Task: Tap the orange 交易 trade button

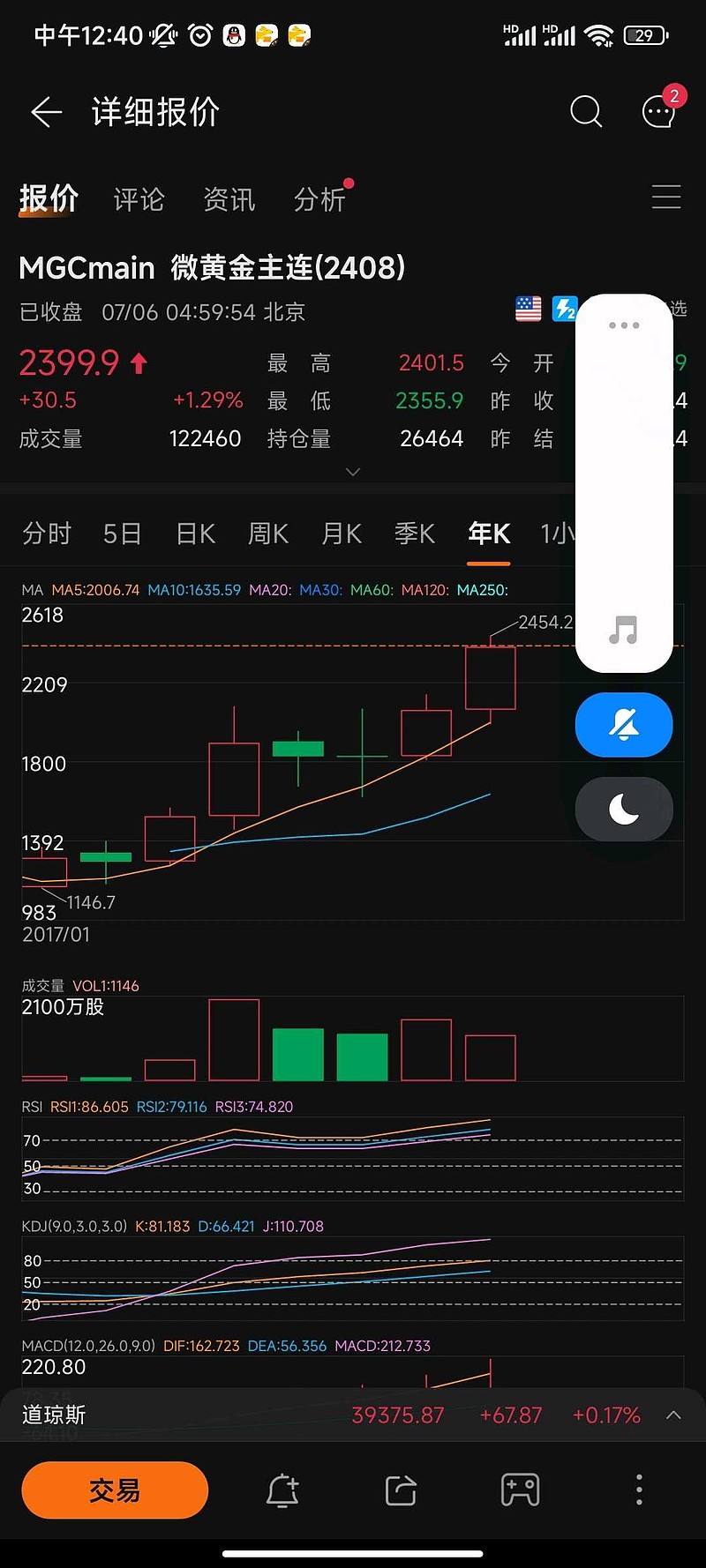Action: (115, 1490)
